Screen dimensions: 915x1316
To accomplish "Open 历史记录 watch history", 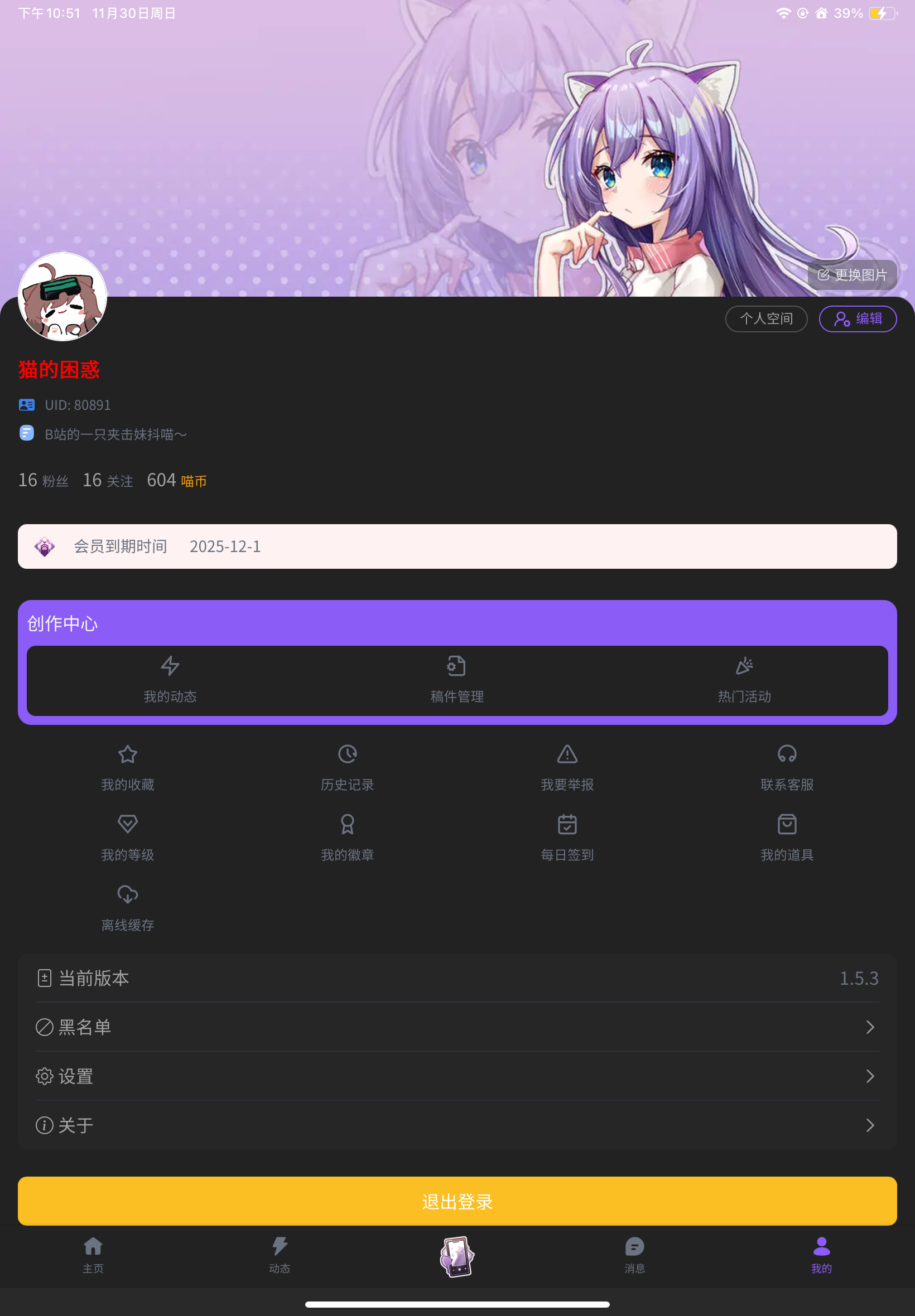I will coord(348,768).
